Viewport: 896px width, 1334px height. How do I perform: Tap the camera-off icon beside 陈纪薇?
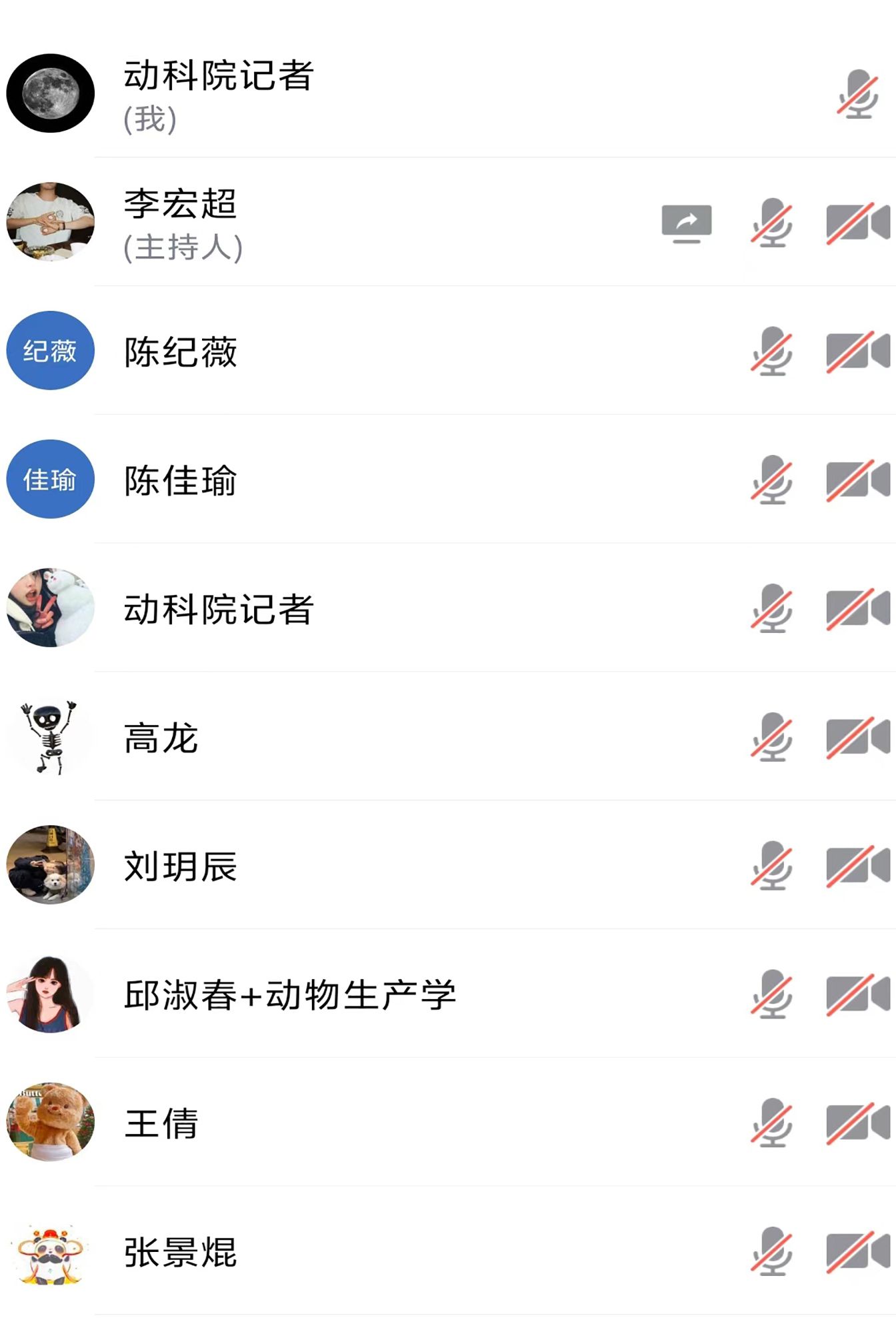coord(857,352)
